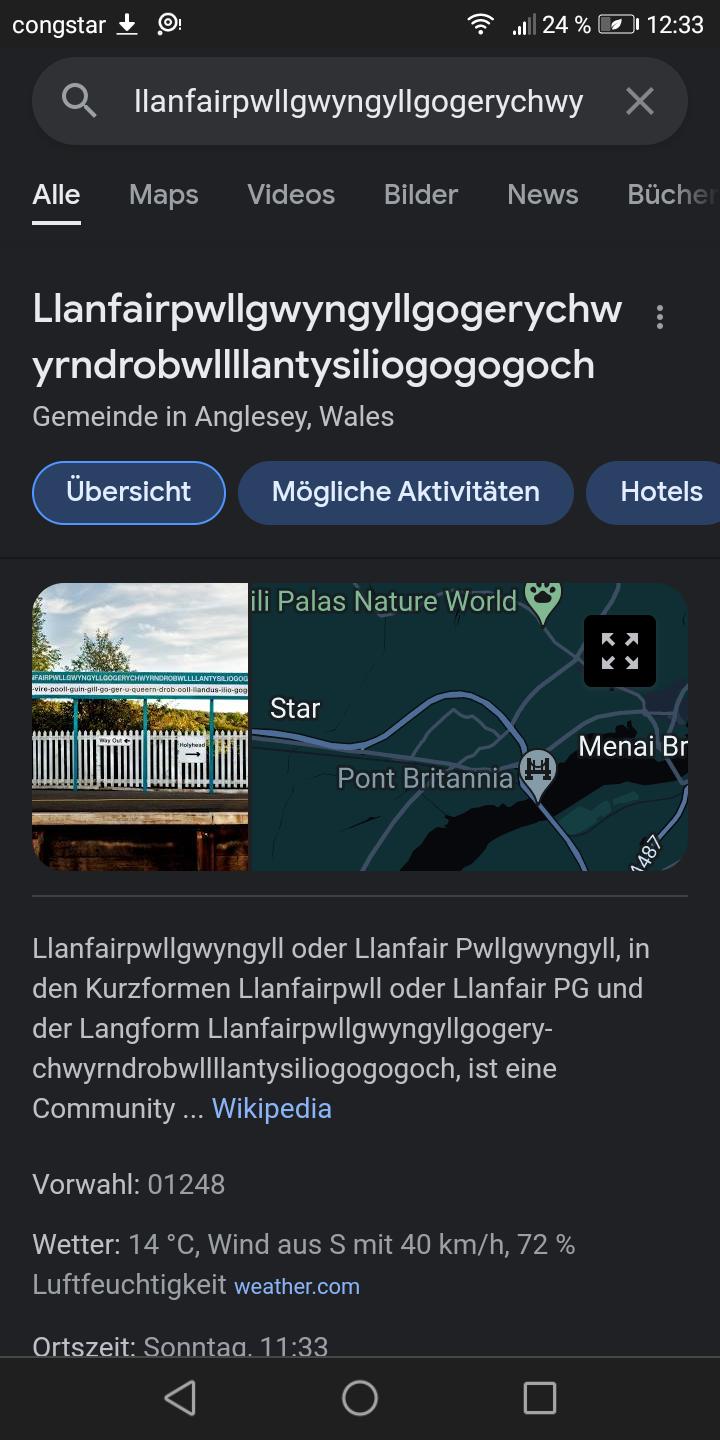This screenshot has width=720, height=1440.
Task: Go back with the system back button
Action: click(x=180, y=1398)
